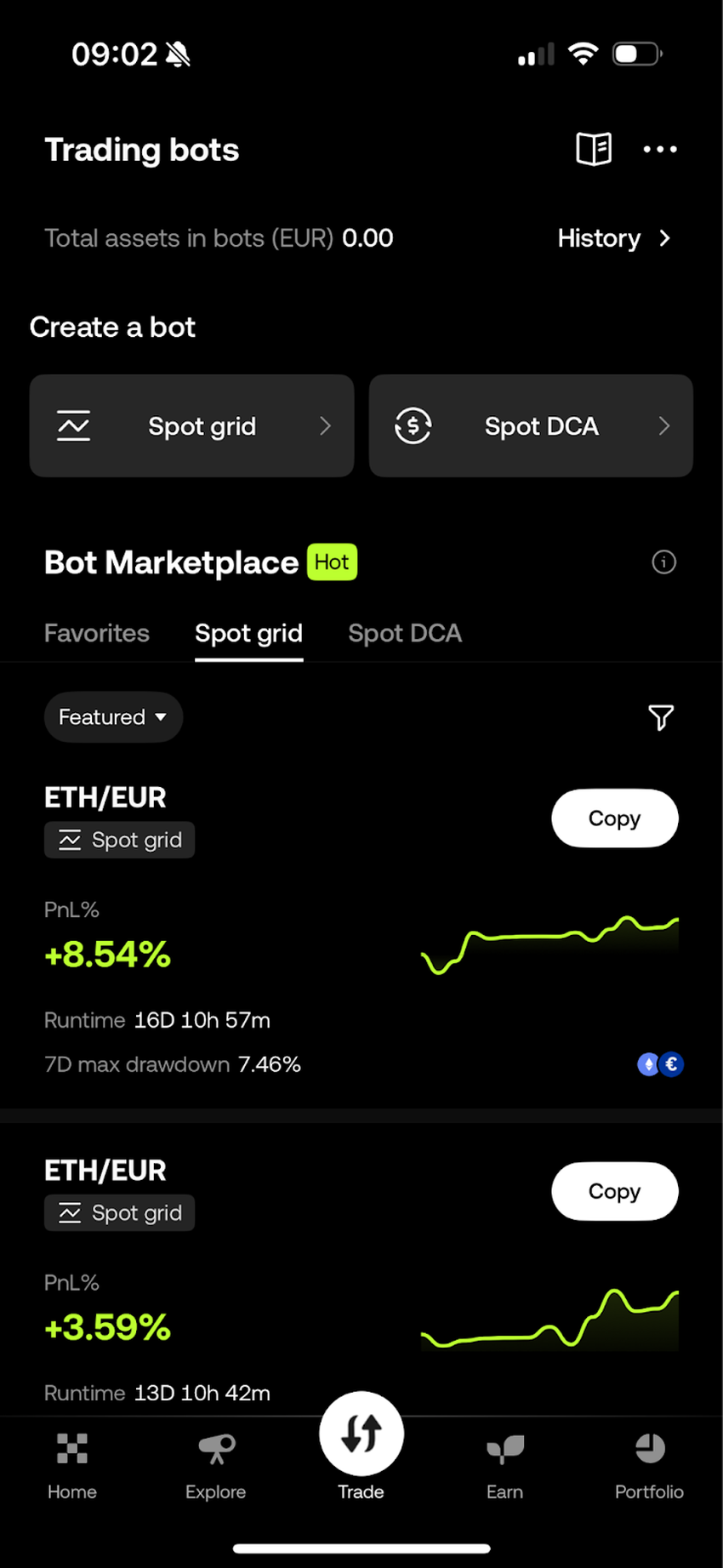
Task: Select the Spot grid marketplace tab
Action: (248, 633)
